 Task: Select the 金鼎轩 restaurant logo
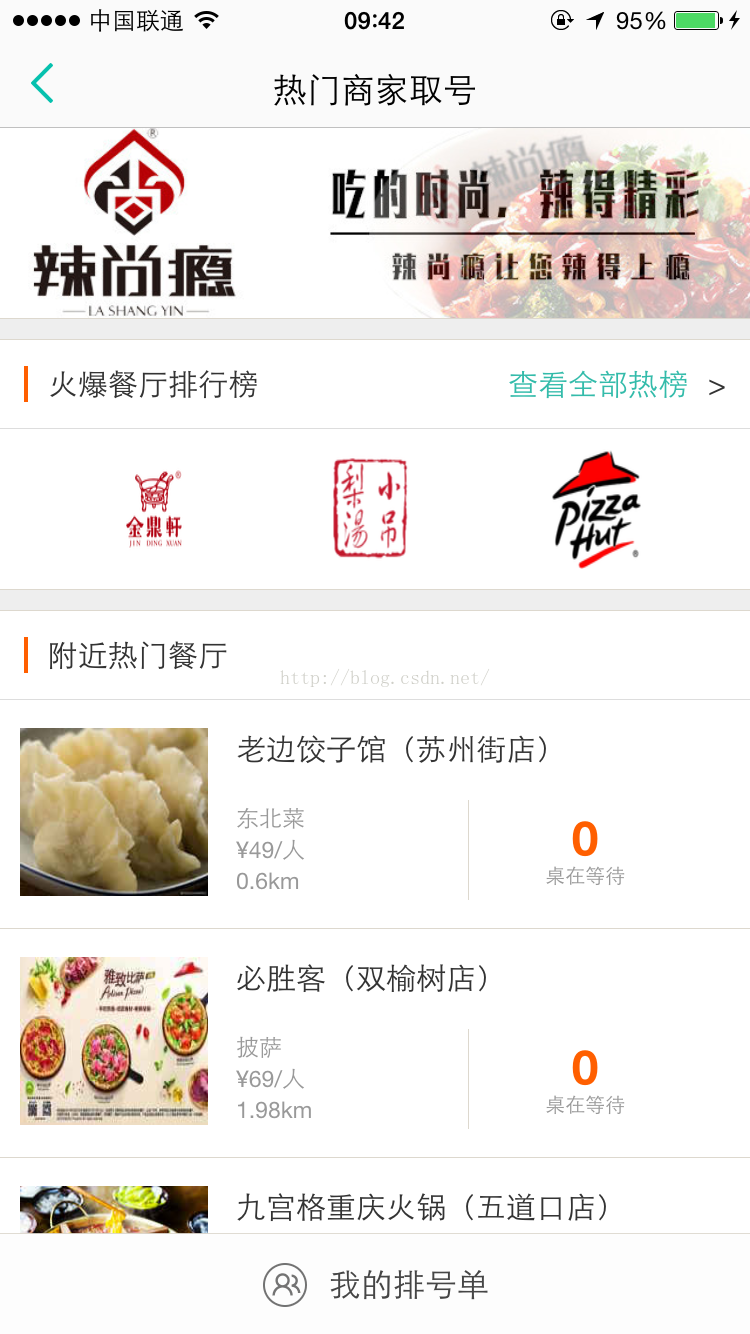pyautogui.click(x=155, y=509)
